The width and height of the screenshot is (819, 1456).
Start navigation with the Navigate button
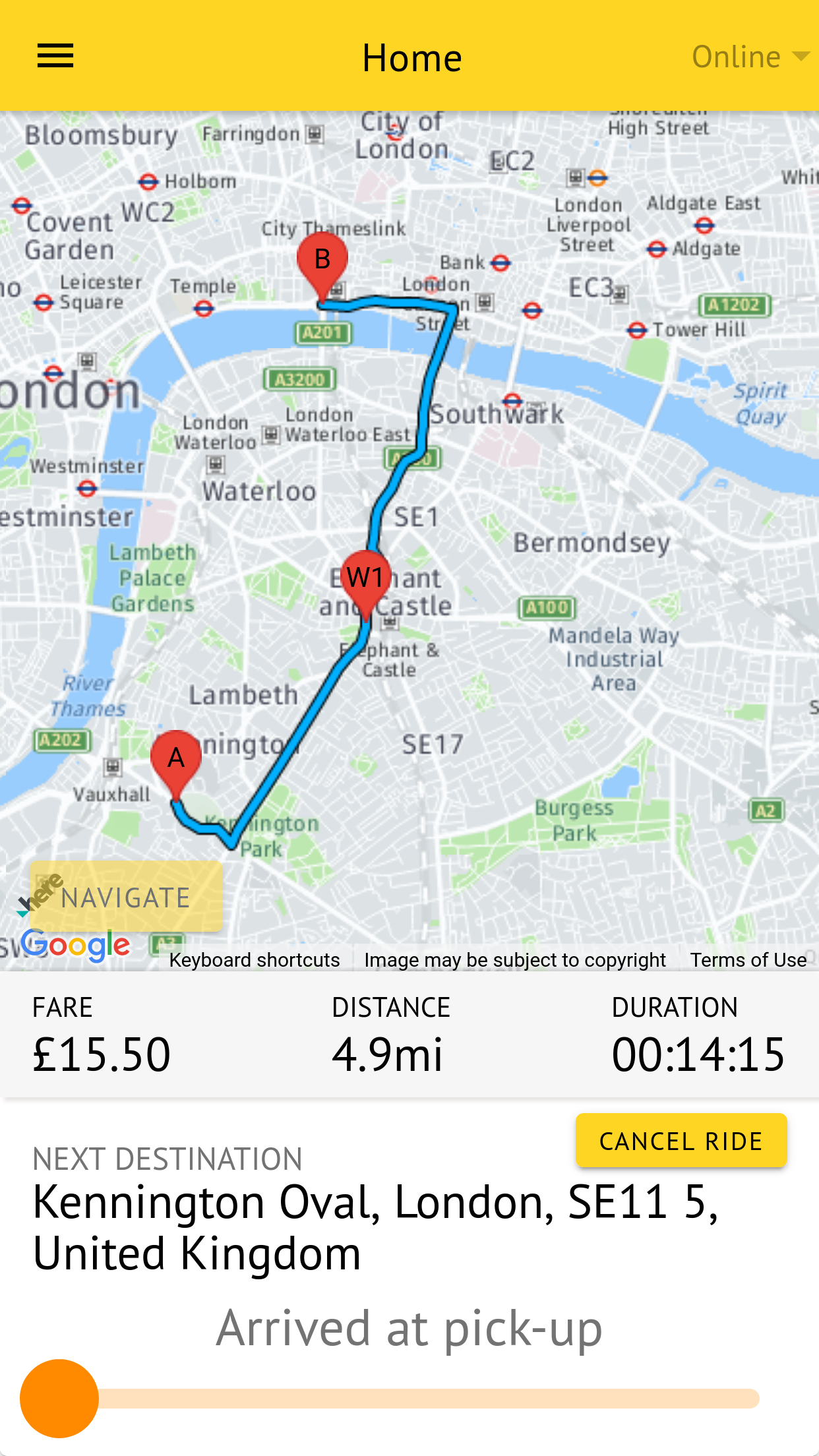(126, 897)
